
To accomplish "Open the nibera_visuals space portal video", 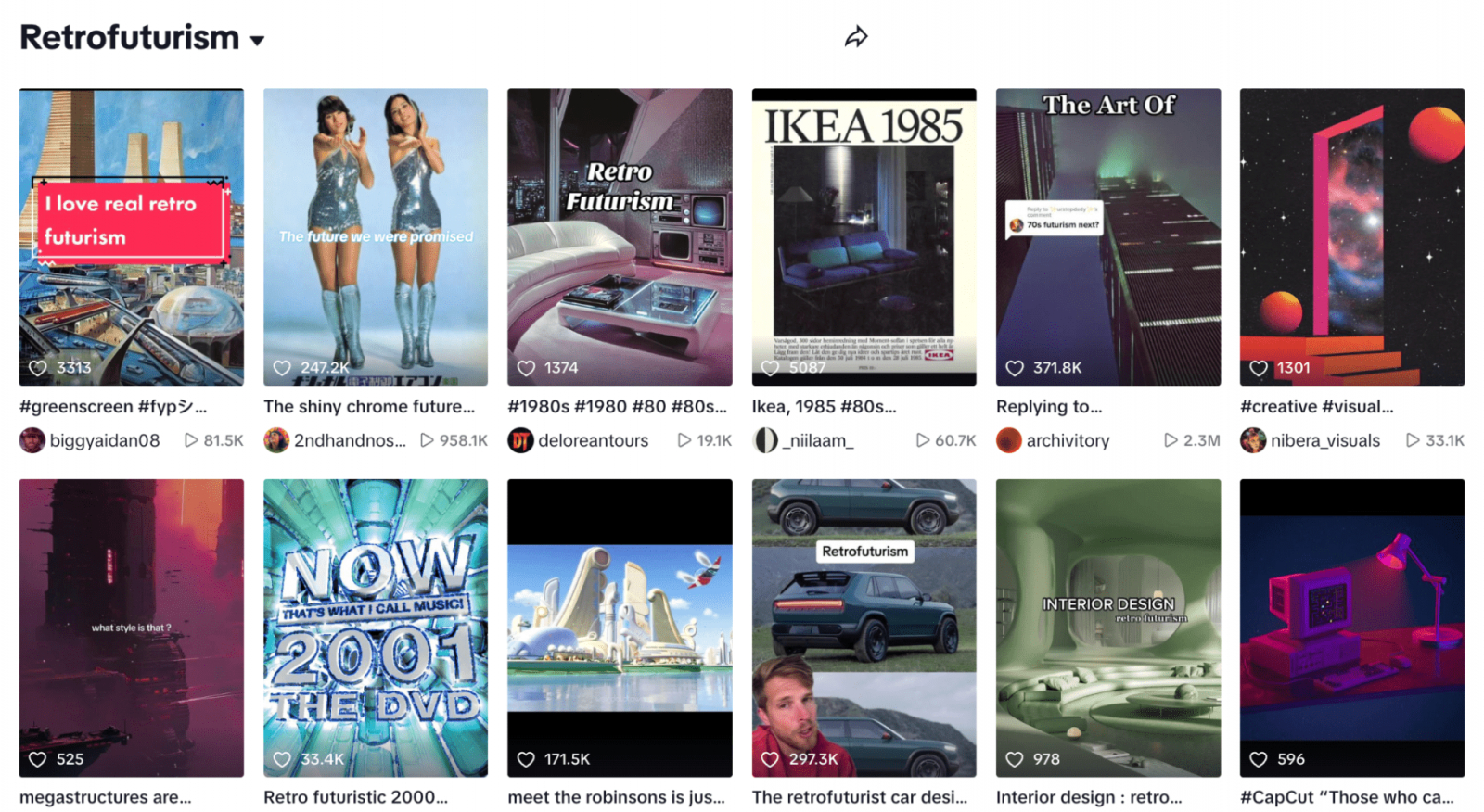I will point(1351,236).
